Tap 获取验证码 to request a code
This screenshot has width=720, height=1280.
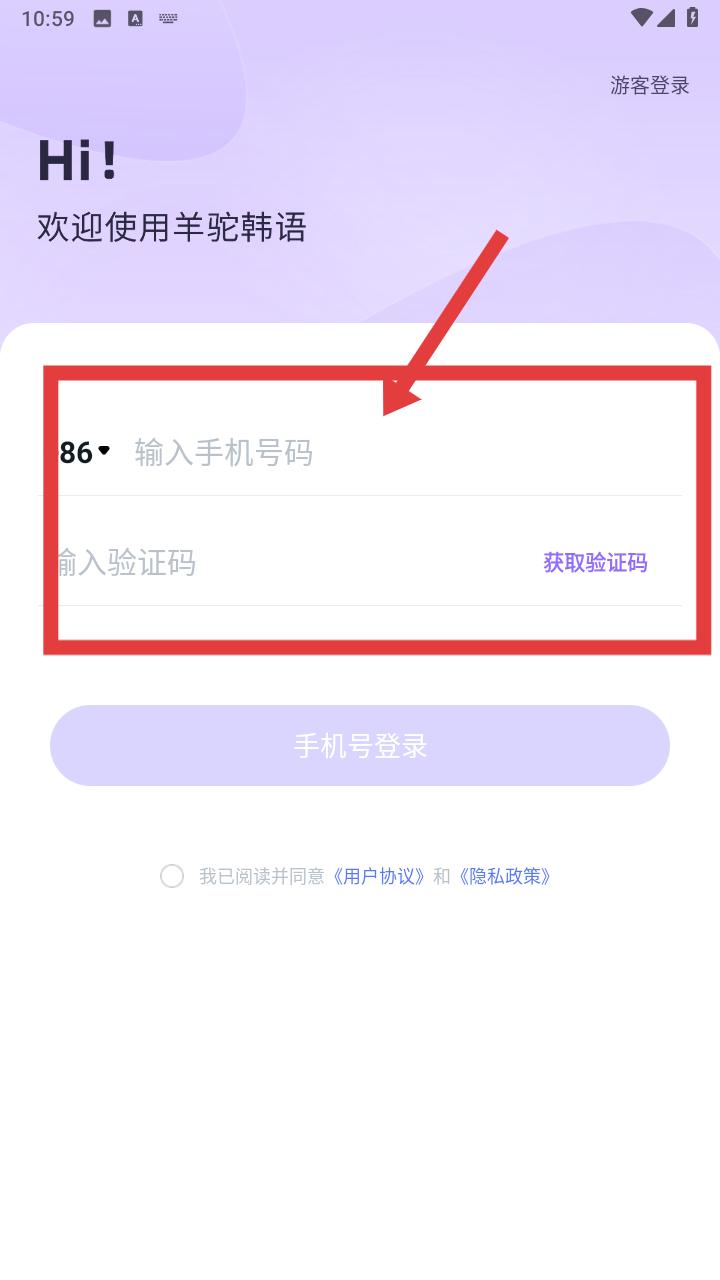[595, 563]
